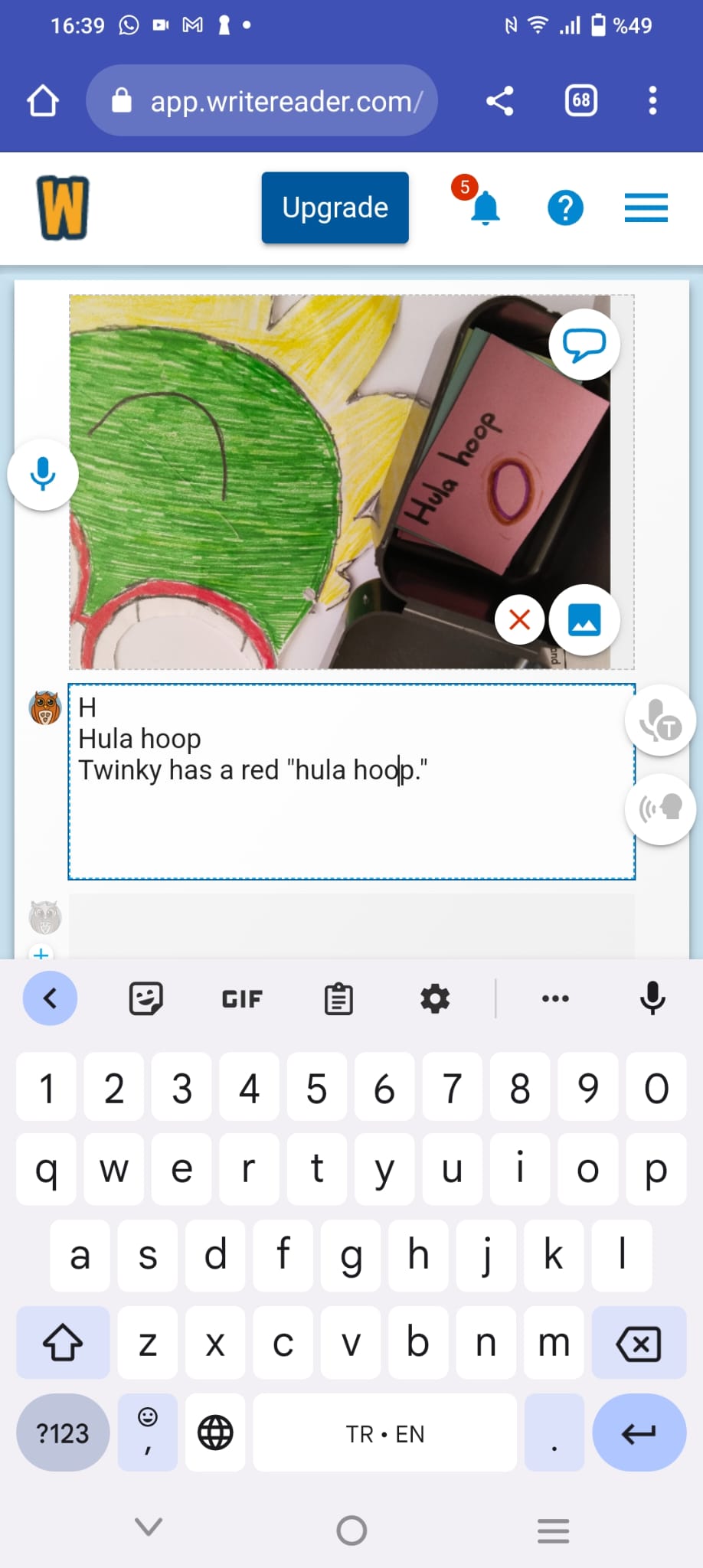Go to browser home page
Viewport: 703px width, 1568px height.
[x=43, y=100]
